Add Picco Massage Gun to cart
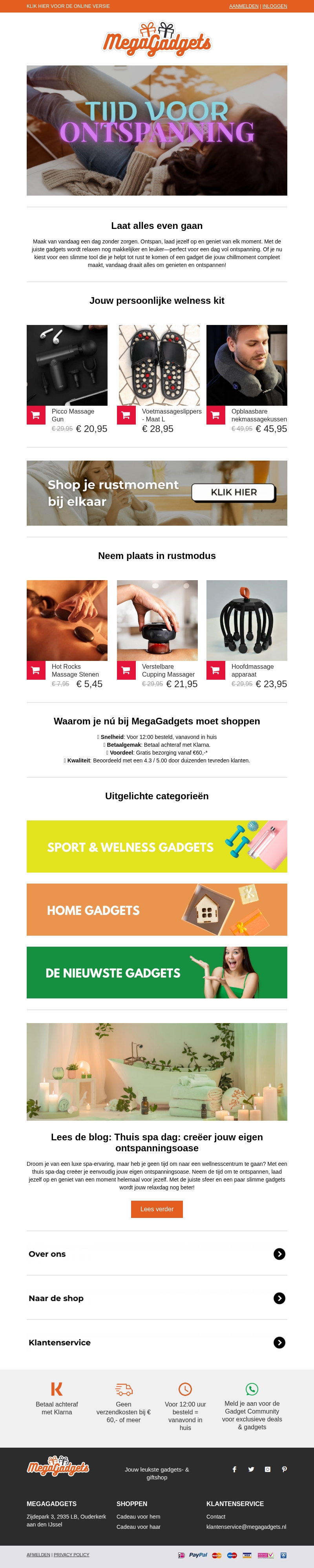The height and width of the screenshot is (1568, 314). tap(36, 415)
